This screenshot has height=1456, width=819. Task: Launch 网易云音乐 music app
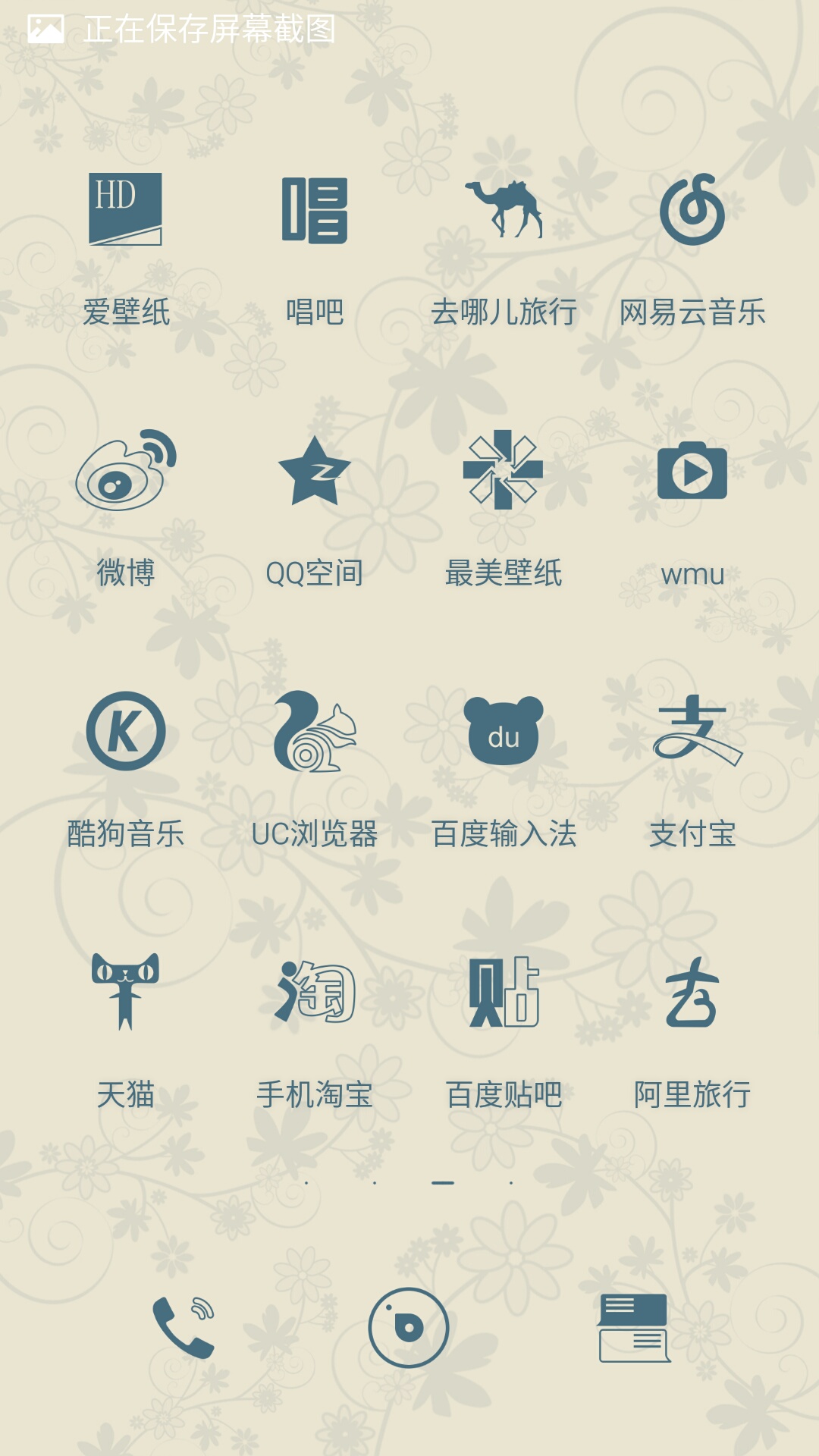coord(692,210)
